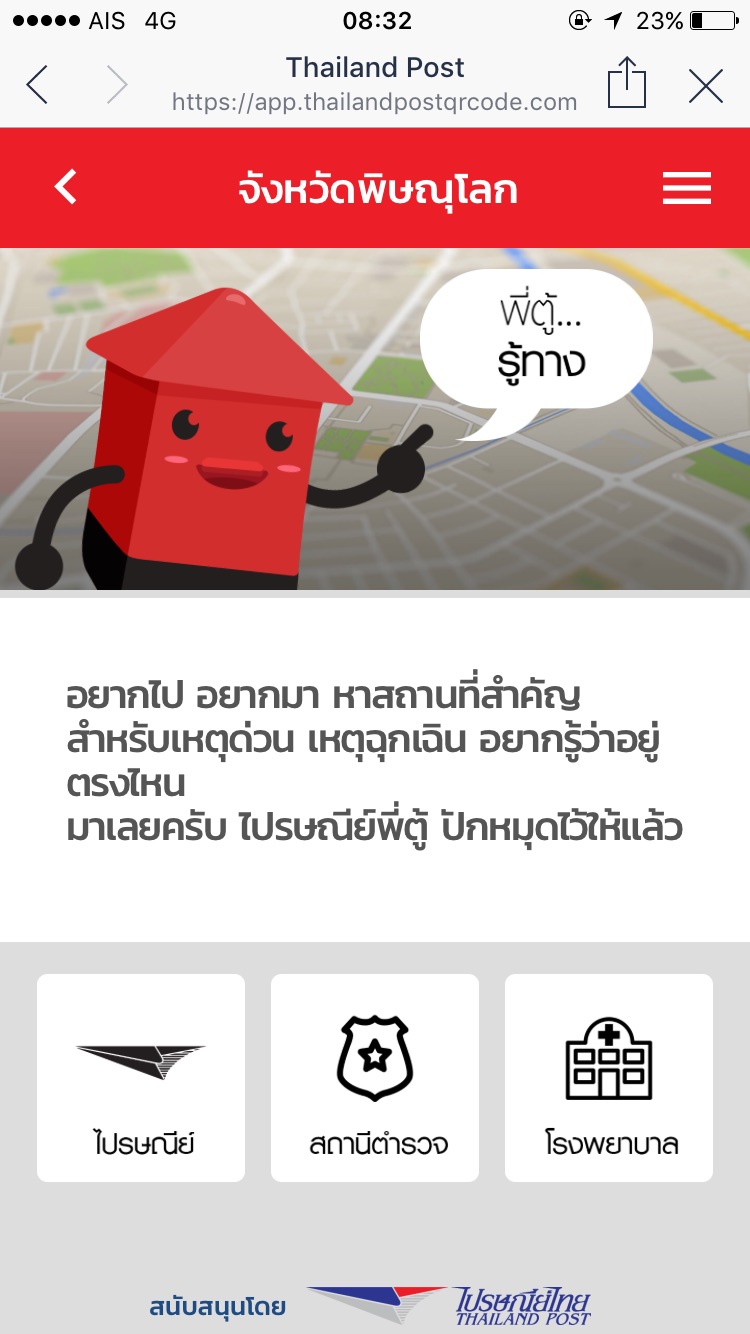Go back using the browser back arrow
750x1334 pixels.
pos(37,85)
